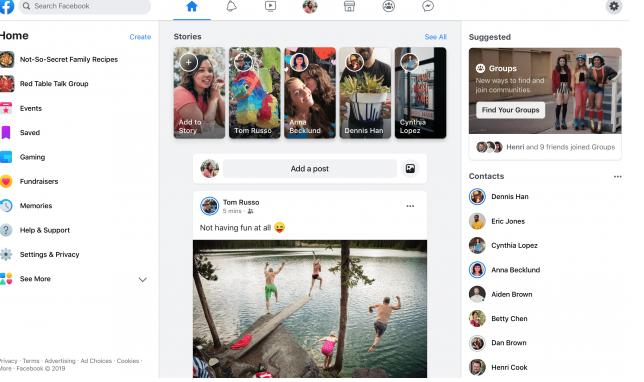The image size is (644, 382).
Task: Open the notifications bell
Action: click(231, 6)
